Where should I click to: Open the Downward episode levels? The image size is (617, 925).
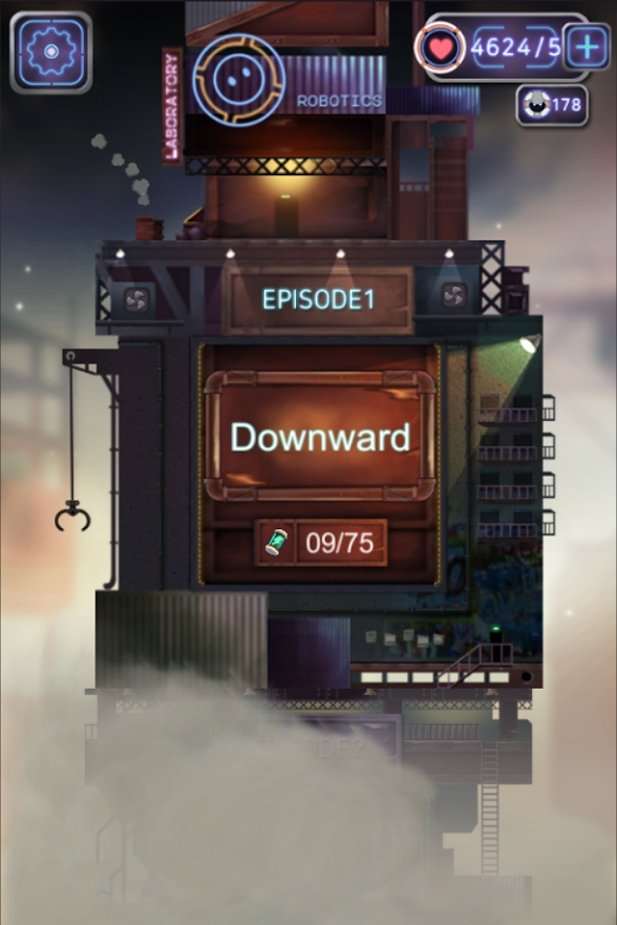(320, 437)
